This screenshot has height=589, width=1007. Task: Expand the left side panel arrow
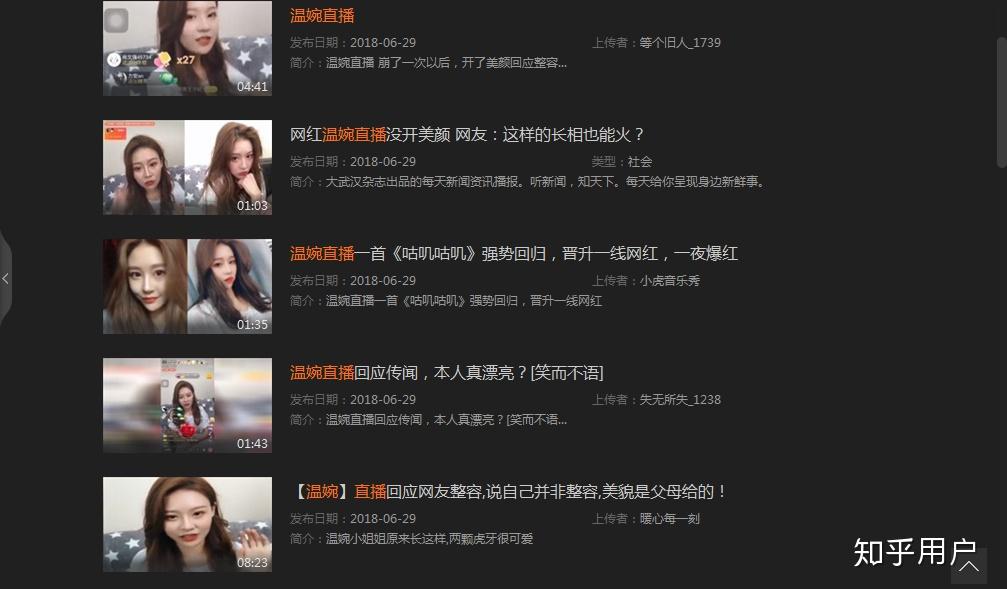[5, 278]
